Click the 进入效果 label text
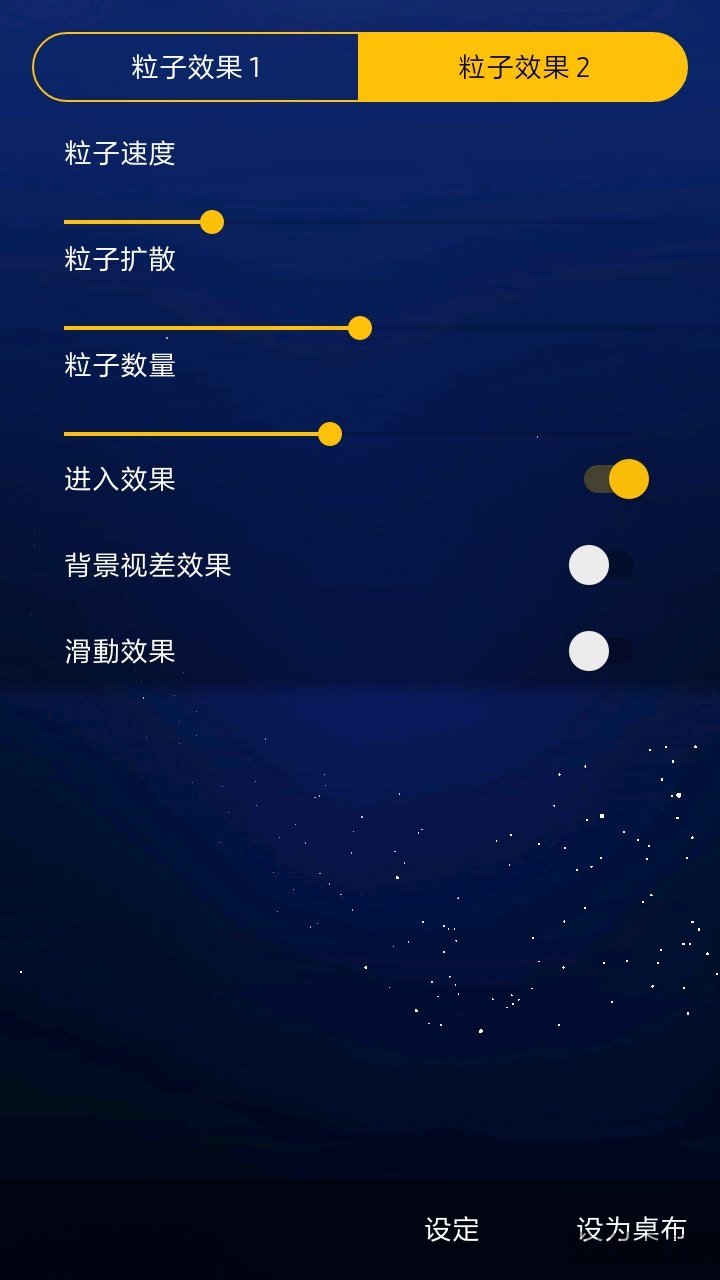This screenshot has height=1280, width=720. coord(120,479)
